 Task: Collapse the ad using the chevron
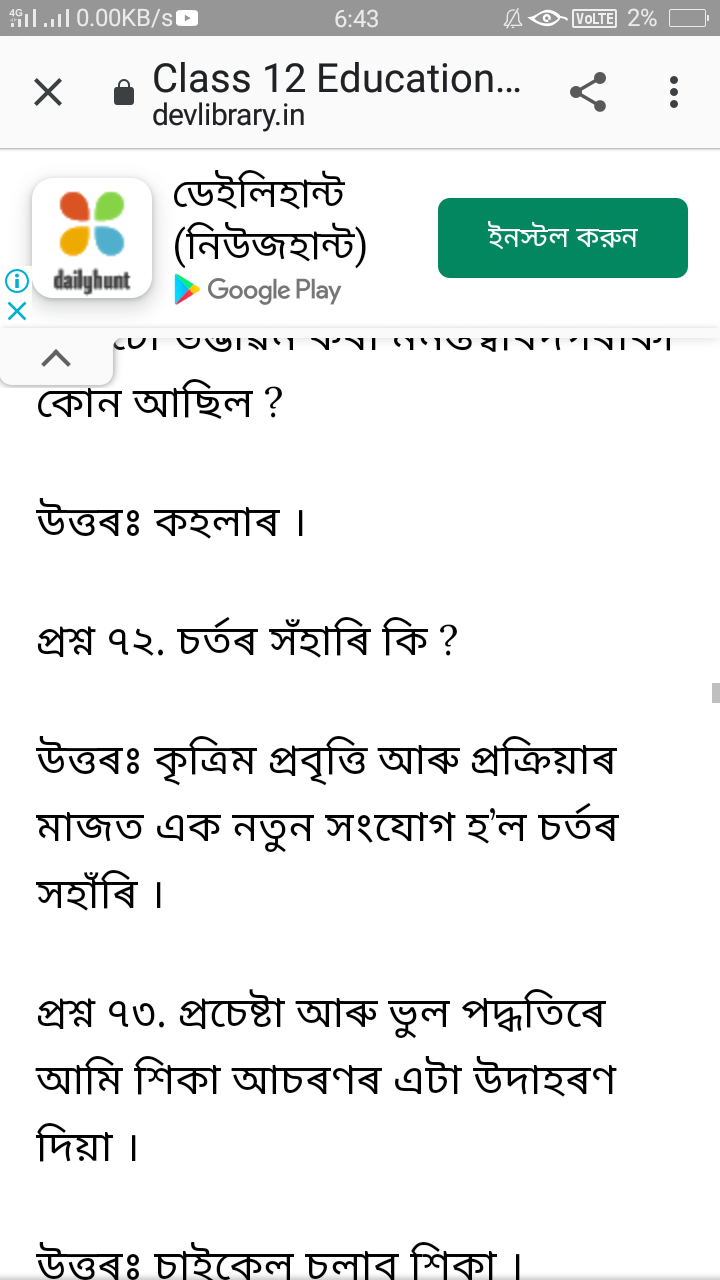pos(56,357)
